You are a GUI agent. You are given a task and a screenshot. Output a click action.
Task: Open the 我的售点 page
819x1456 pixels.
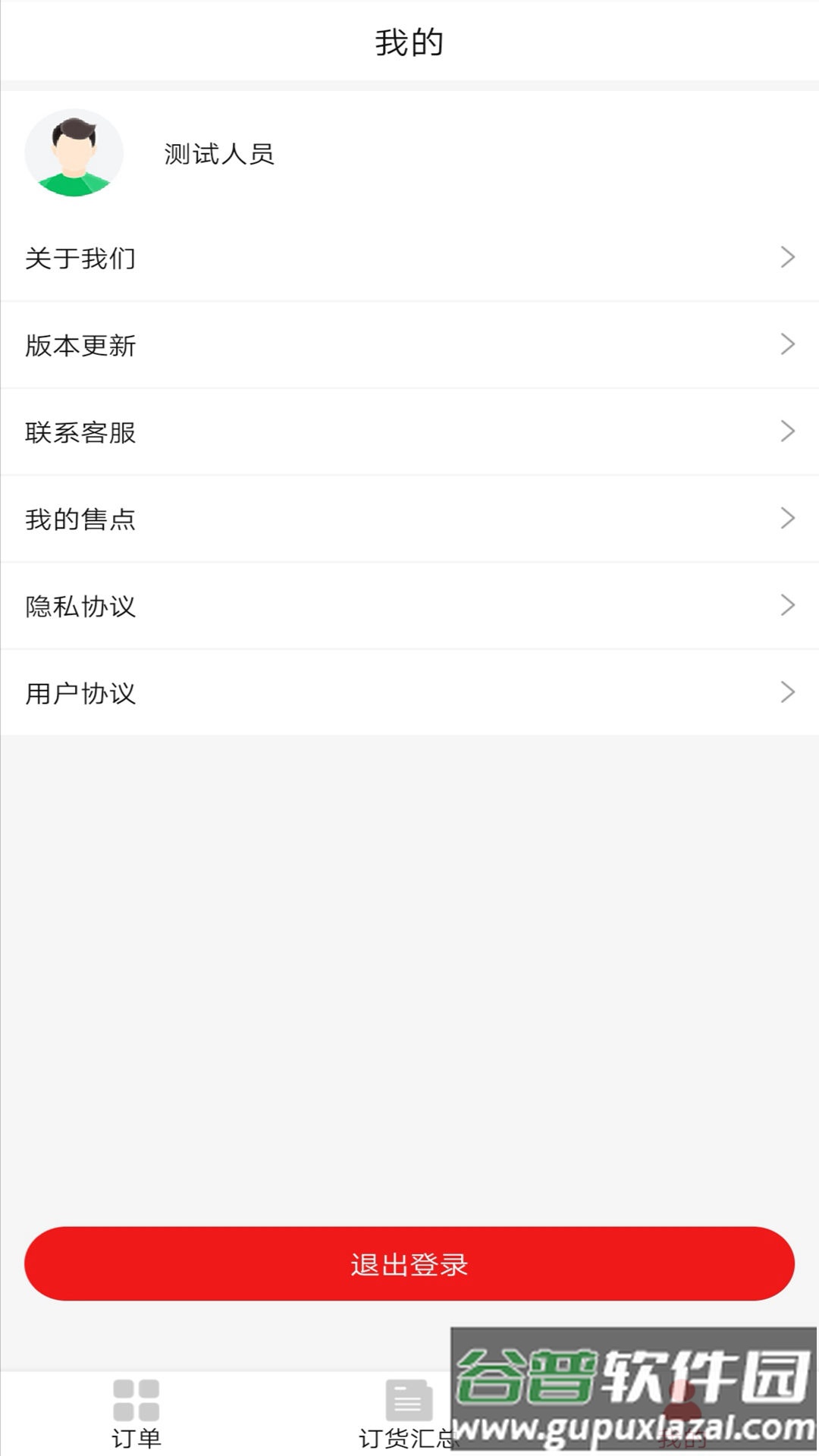[81, 519]
